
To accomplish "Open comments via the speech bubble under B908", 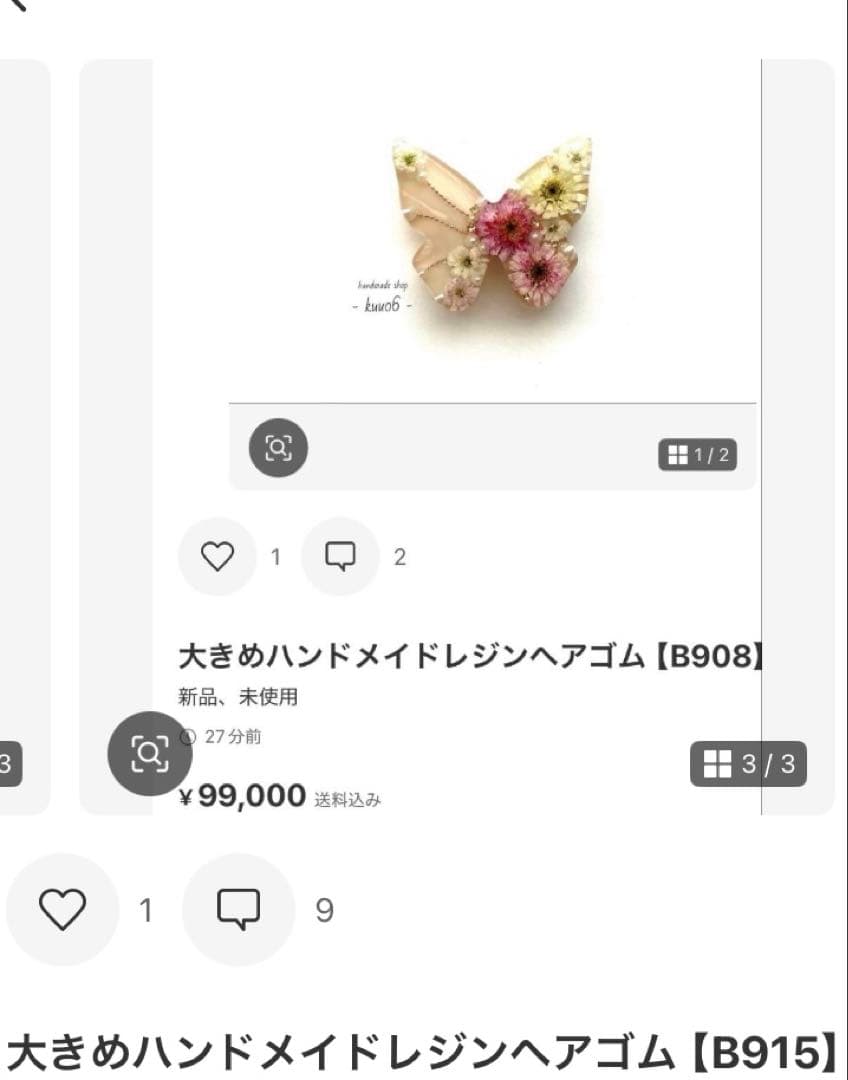I will tap(341, 556).
